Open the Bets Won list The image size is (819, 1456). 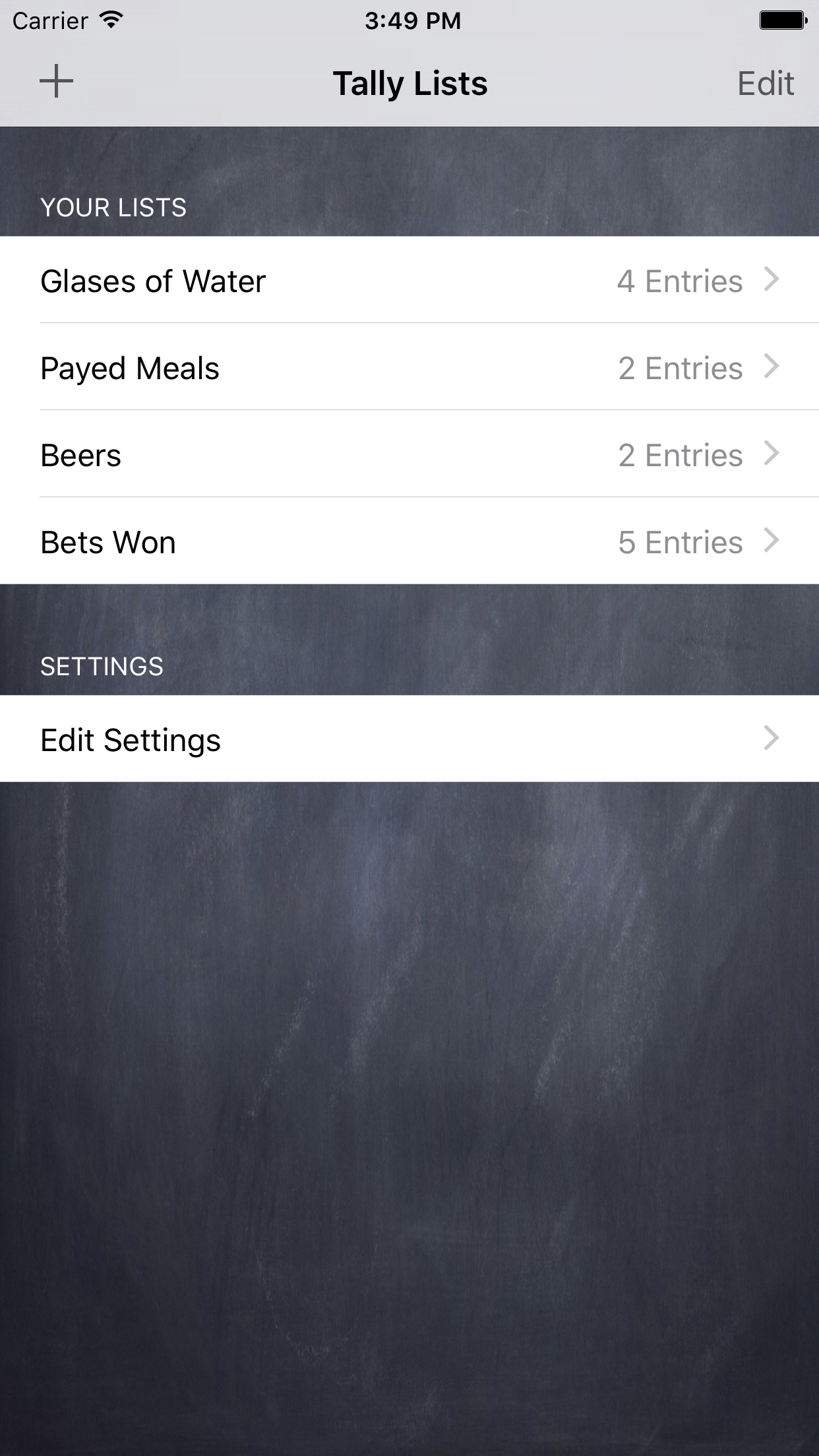[409, 542]
